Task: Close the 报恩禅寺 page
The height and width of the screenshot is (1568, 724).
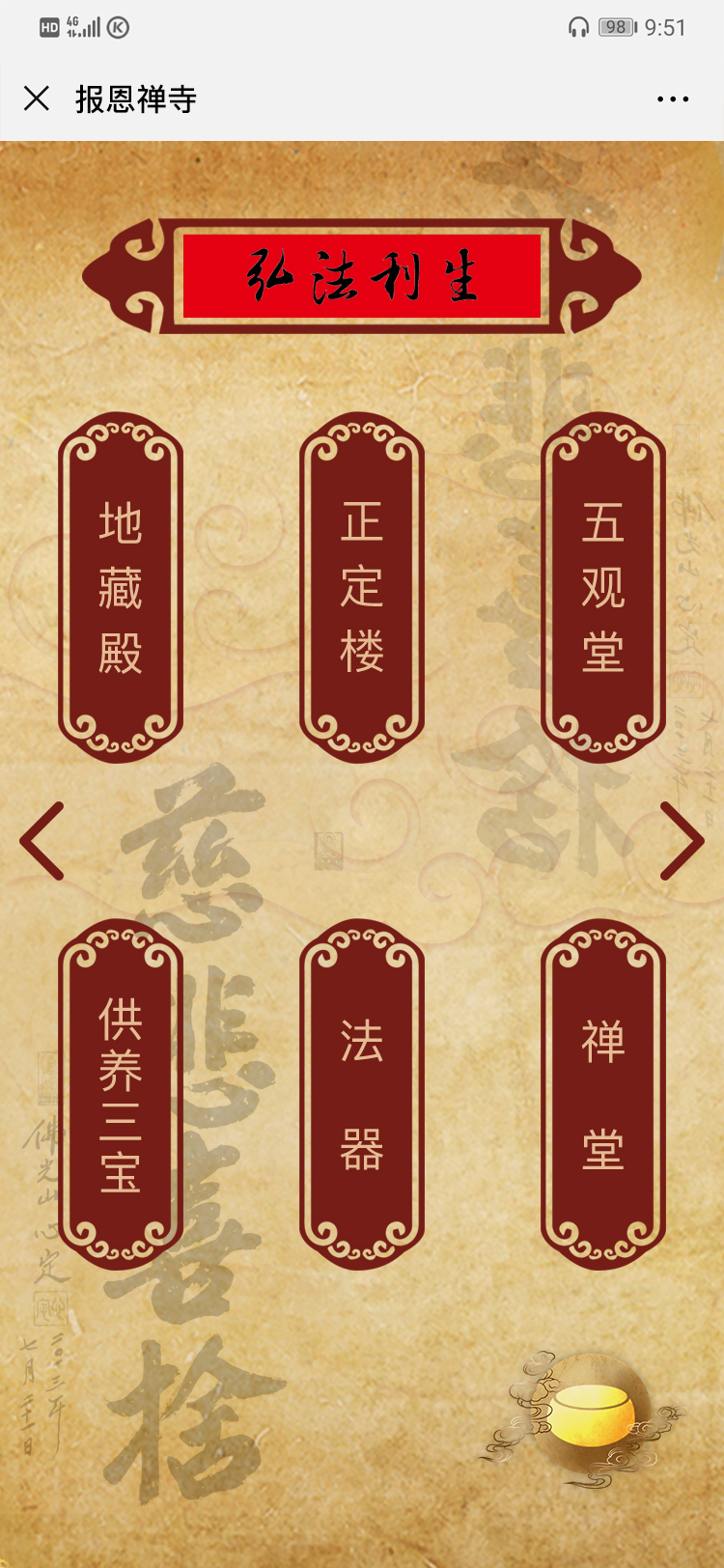Action: (x=37, y=98)
